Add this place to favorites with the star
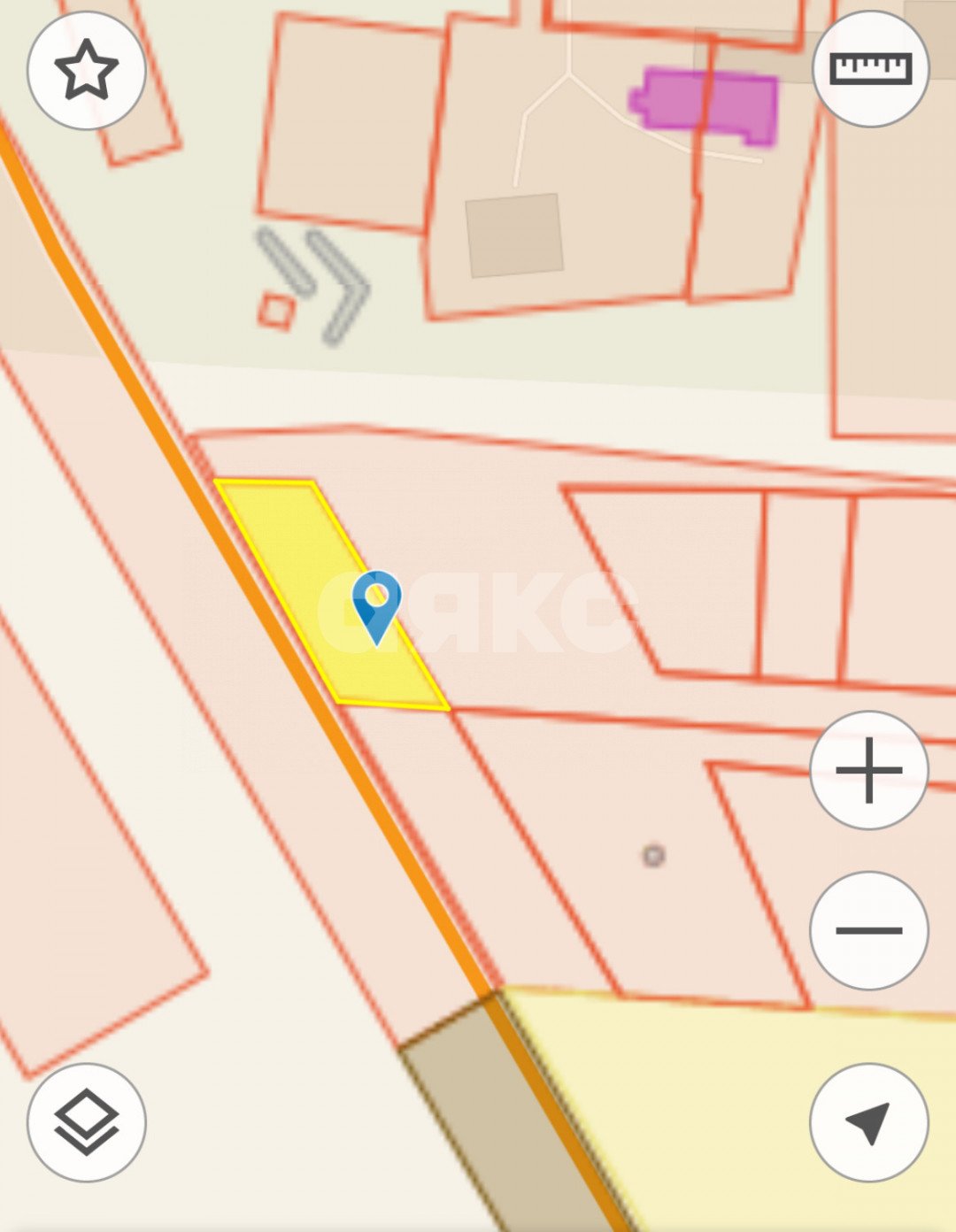Viewport: 956px width, 1232px height. [86, 71]
